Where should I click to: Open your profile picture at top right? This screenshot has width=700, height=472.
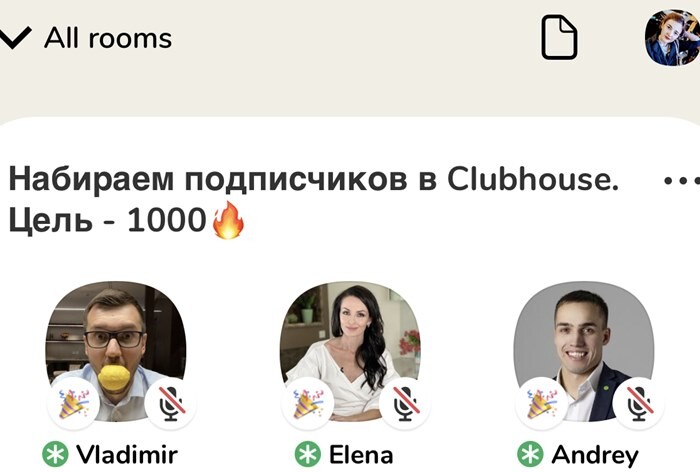pyautogui.click(x=672, y=38)
